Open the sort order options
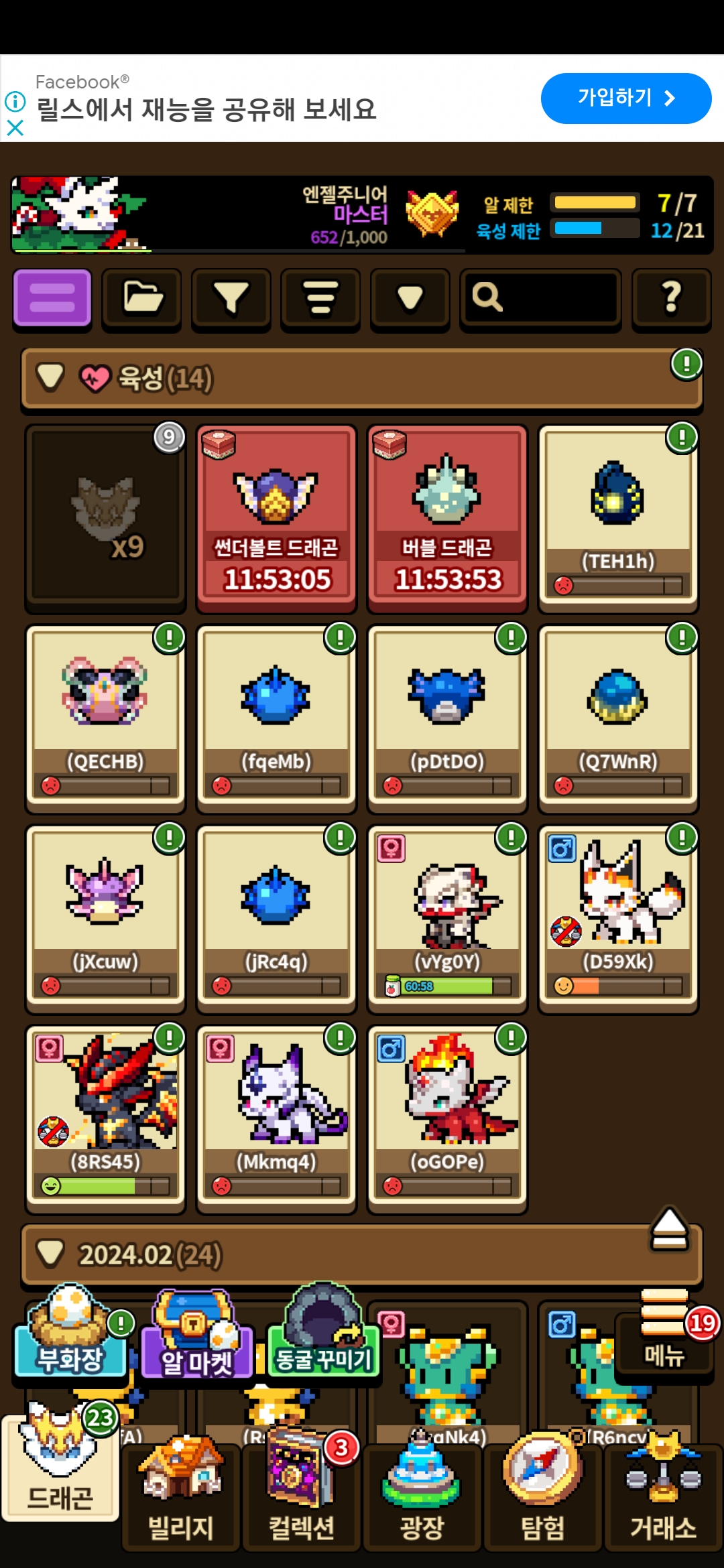This screenshot has width=724, height=1568. point(320,299)
